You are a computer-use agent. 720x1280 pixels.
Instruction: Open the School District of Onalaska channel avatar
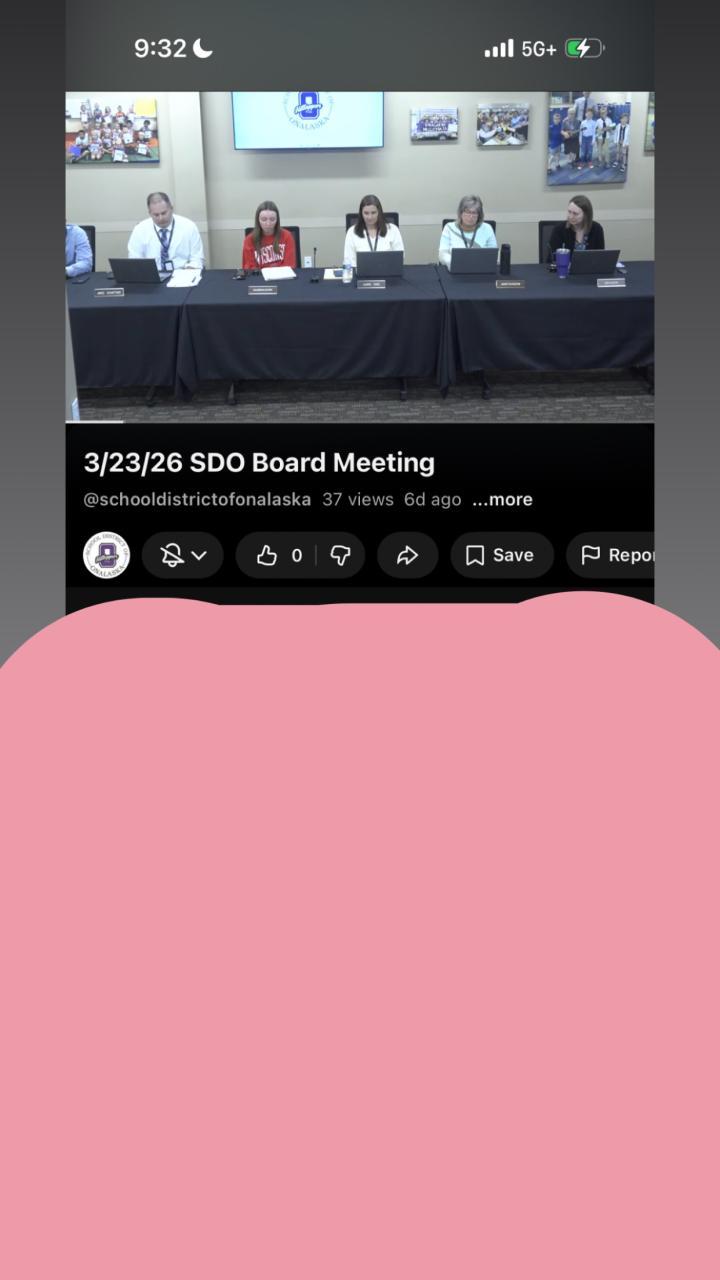[106, 555]
